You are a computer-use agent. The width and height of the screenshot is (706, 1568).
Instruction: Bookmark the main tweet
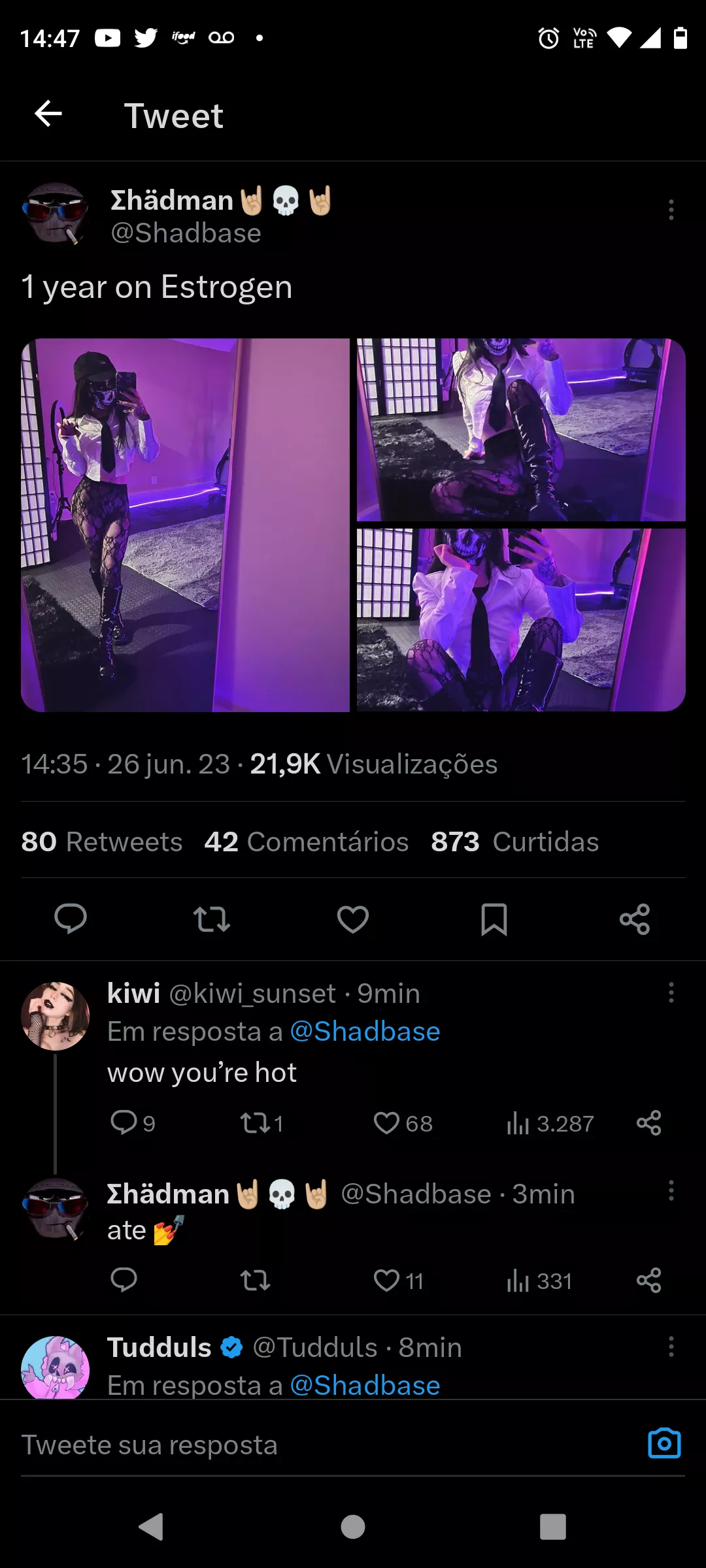(494, 919)
